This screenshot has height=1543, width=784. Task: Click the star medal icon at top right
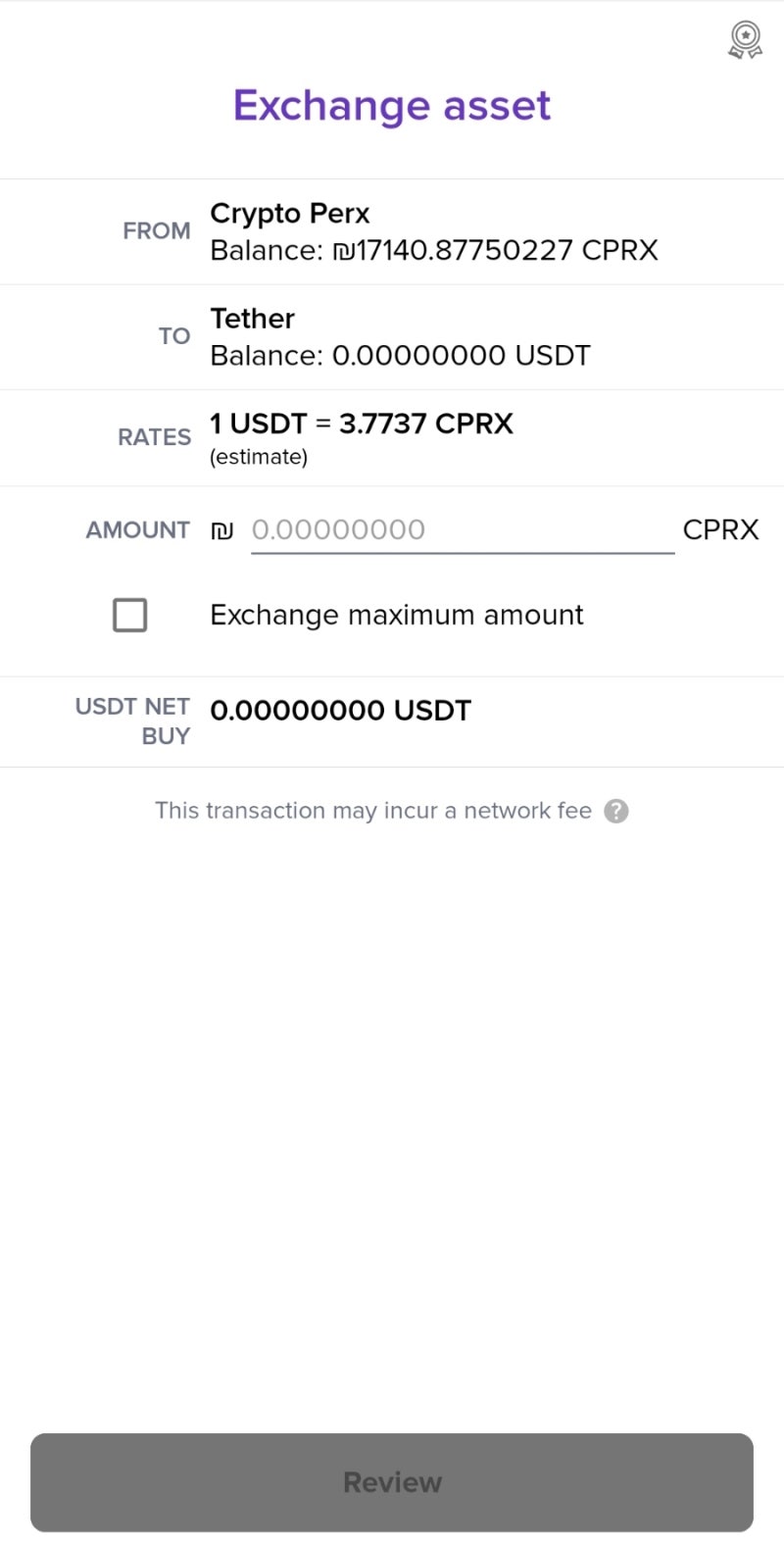point(743,39)
